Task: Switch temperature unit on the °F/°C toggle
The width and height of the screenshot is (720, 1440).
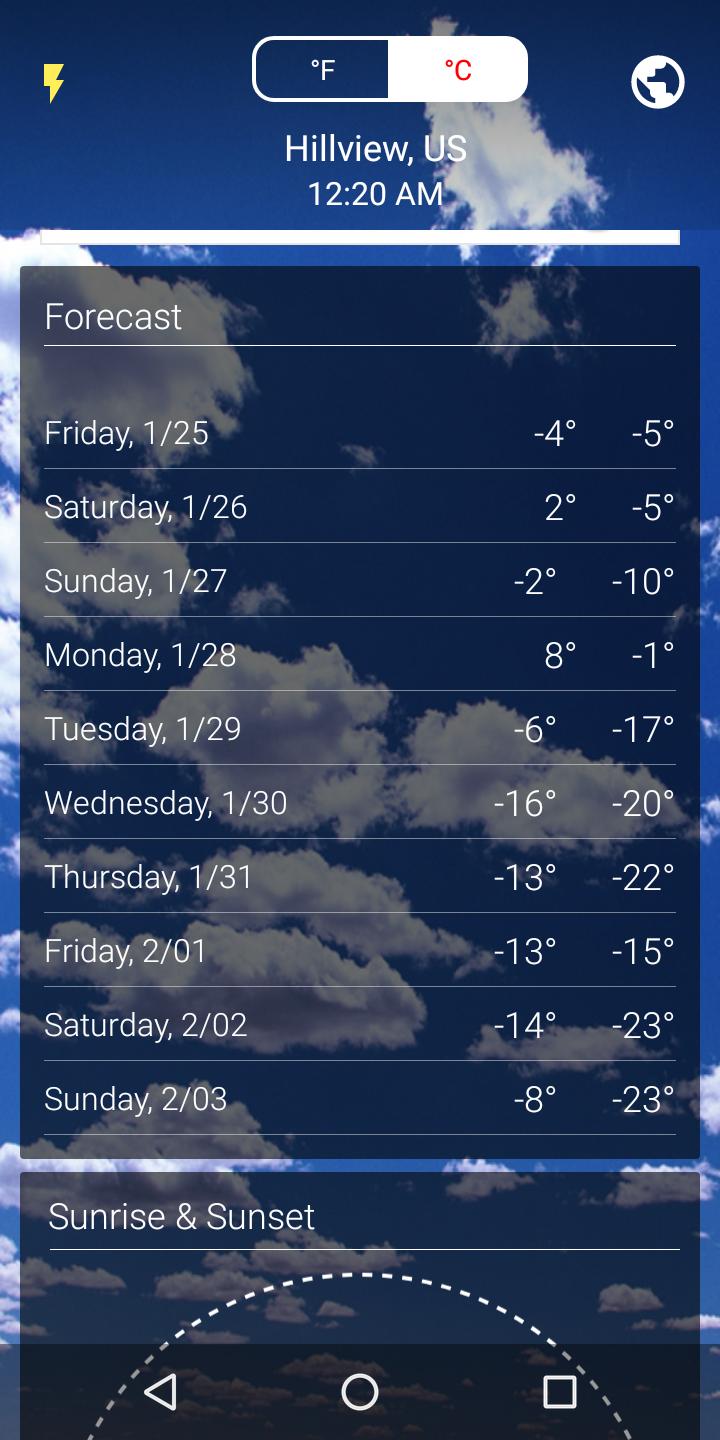Action: 390,68
